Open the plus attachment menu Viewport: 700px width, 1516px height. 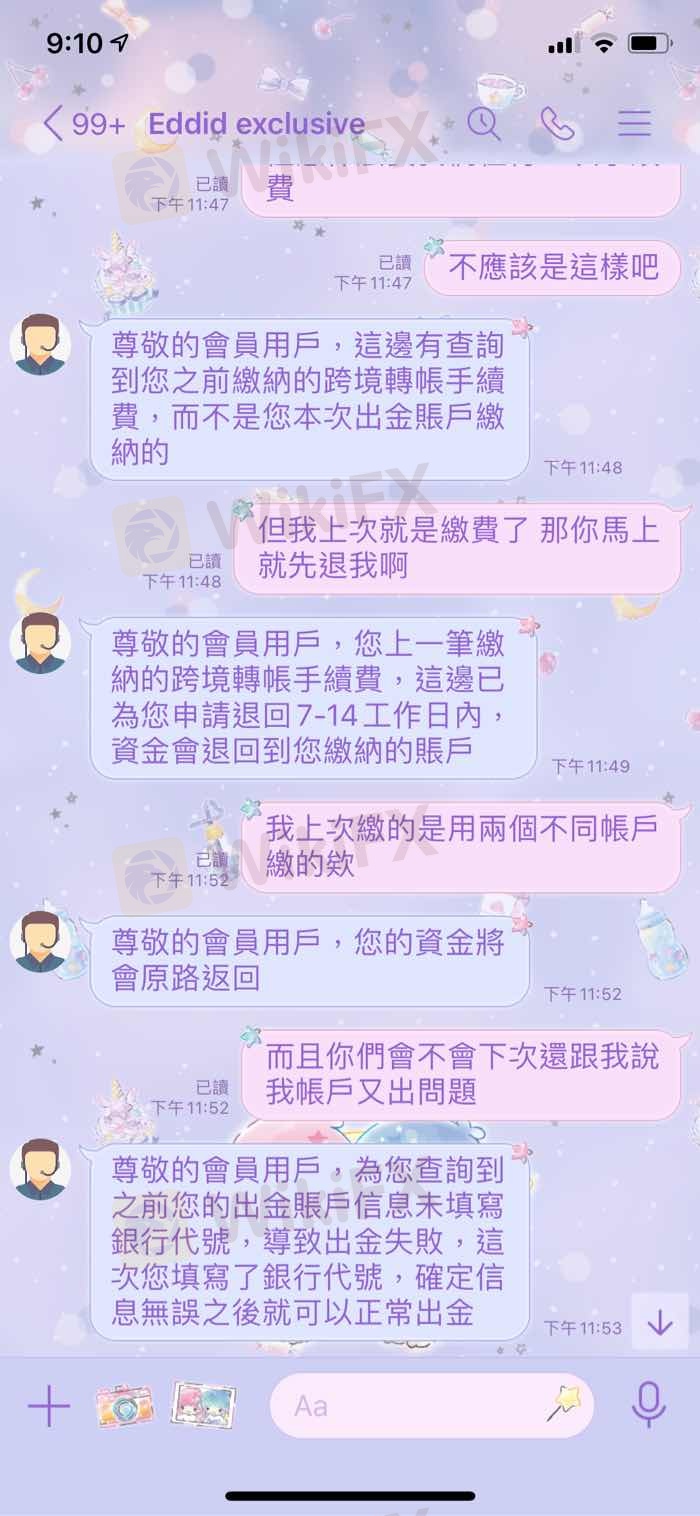pyautogui.click(x=48, y=1408)
